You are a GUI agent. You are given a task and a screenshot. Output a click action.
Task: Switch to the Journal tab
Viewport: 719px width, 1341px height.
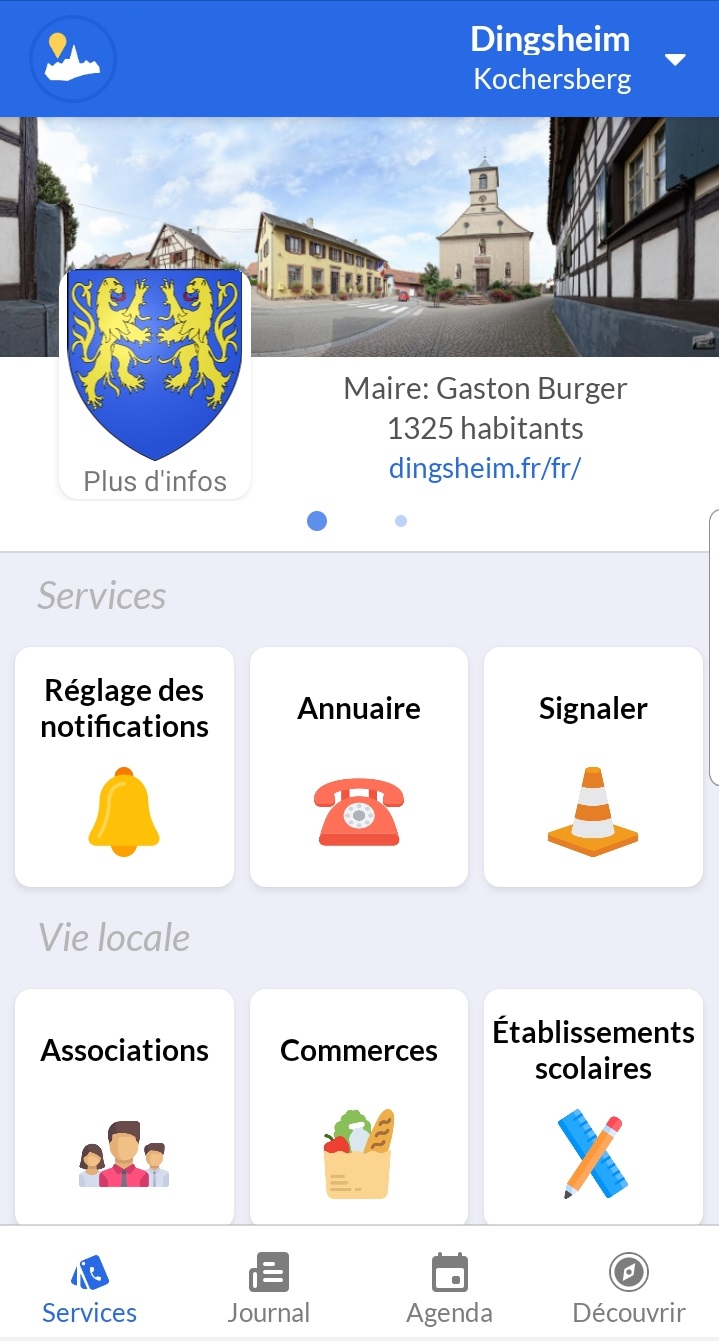(x=269, y=1287)
